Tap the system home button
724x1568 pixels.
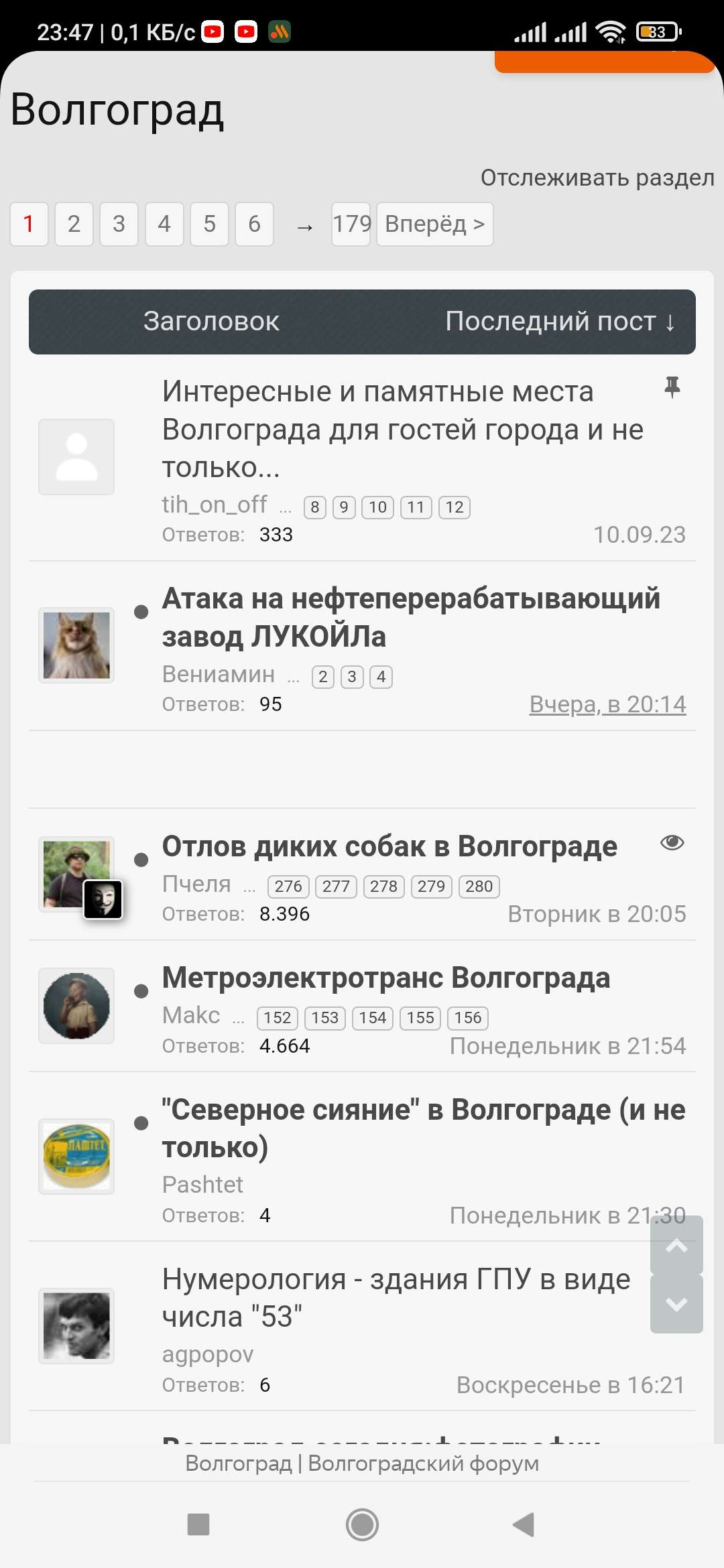[x=362, y=1524]
